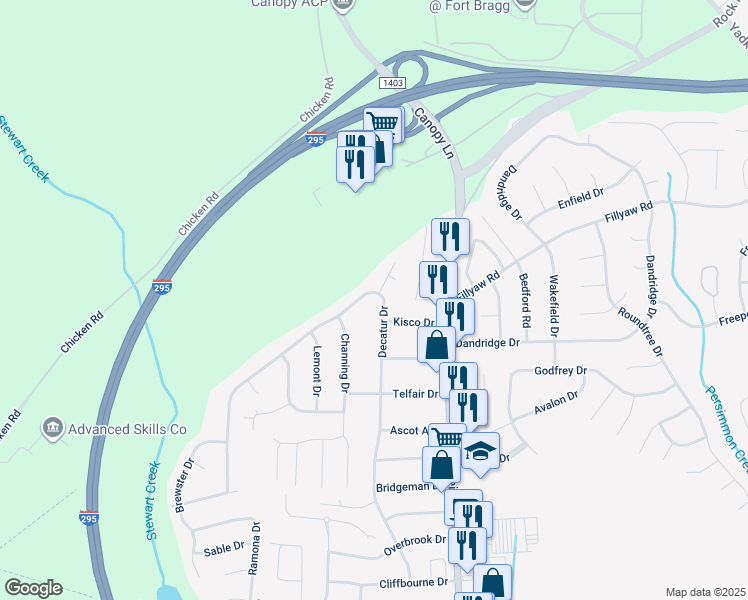The height and width of the screenshot is (600, 748).
Task: Tap the school marker with graduation cap
Action: coord(481,452)
